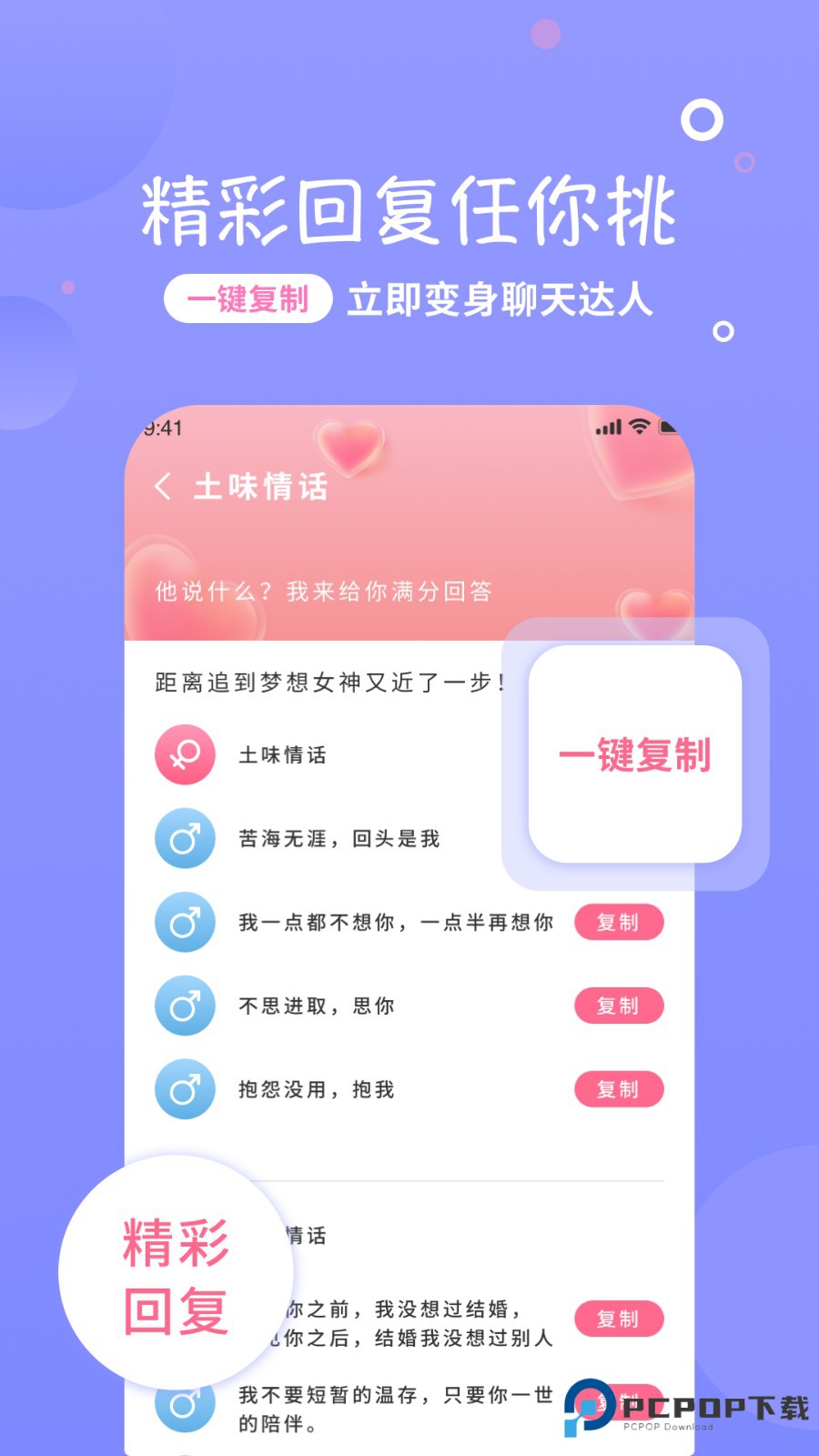Select the pink female icon beside 土味情话
Image resolution: width=819 pixels, height=1456 pixels.
click(185, 755)
